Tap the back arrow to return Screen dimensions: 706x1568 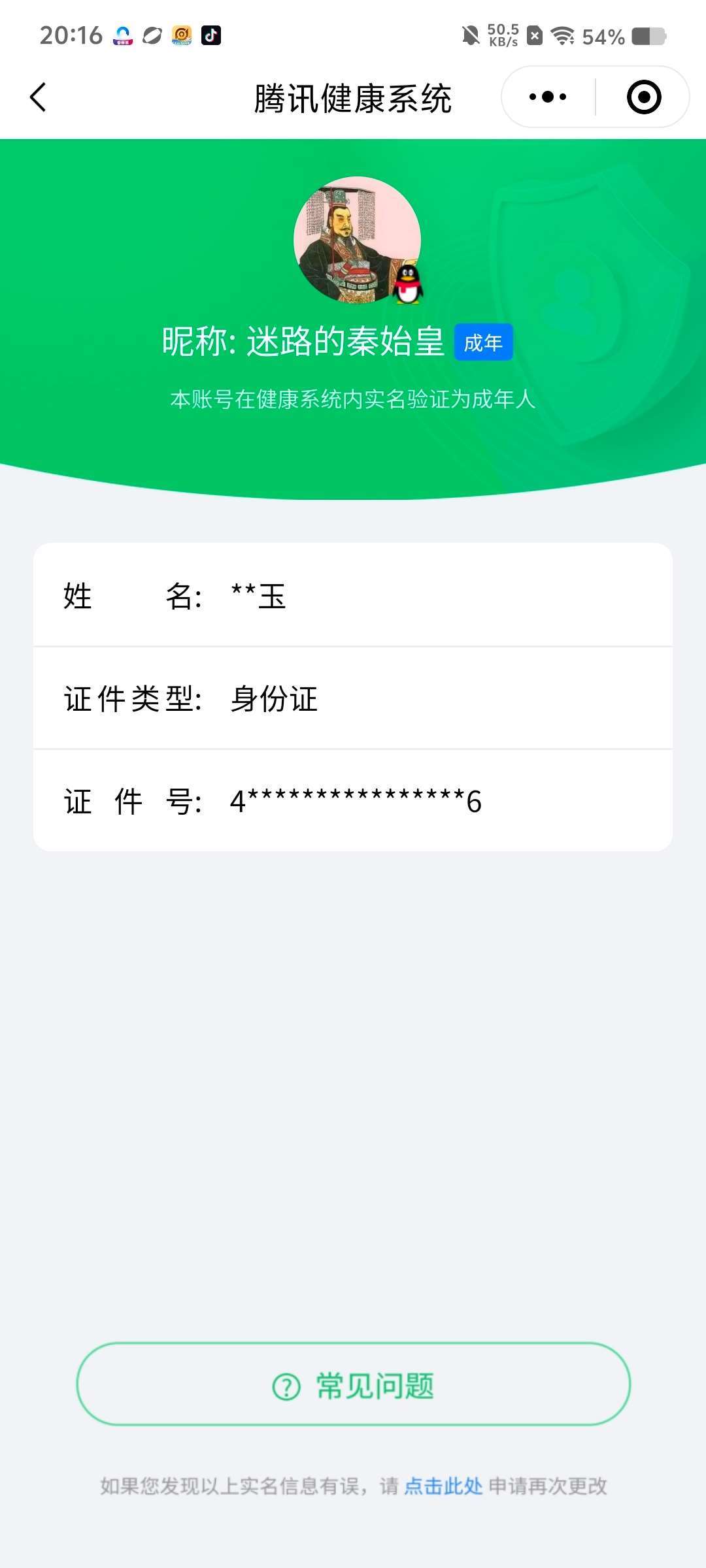[x=37, y=97]
